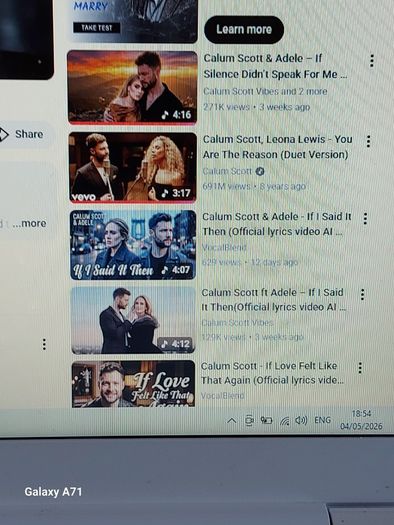This screenshot has width=394, height=525.
Task: Open options for If Silence Didn't Speak video
Action: click(372, 61)
